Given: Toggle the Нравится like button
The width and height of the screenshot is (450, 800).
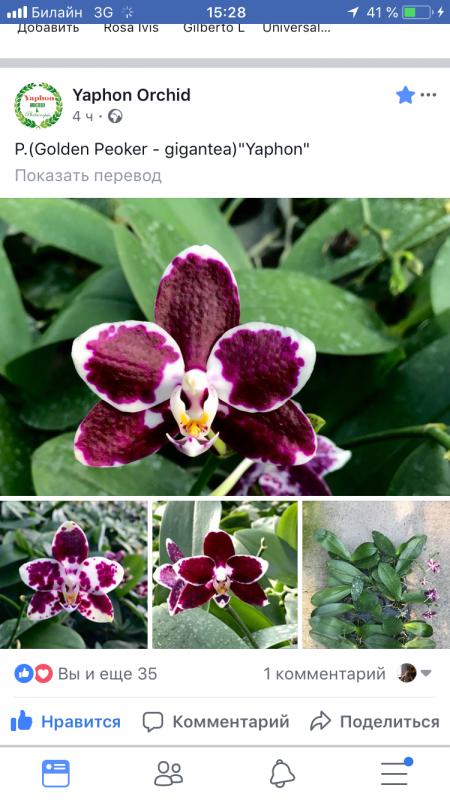Looking at the screenshot, I should (66, 721).
